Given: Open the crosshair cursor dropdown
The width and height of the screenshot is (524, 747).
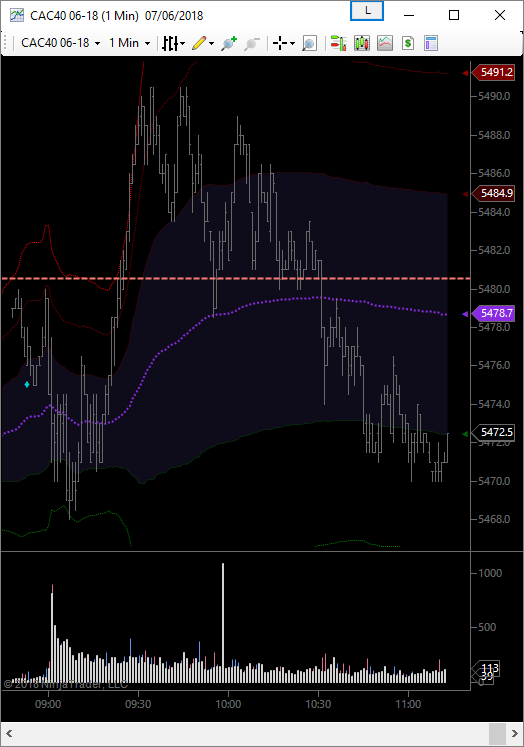Looking at the screenshot, I should click(283, 43).
